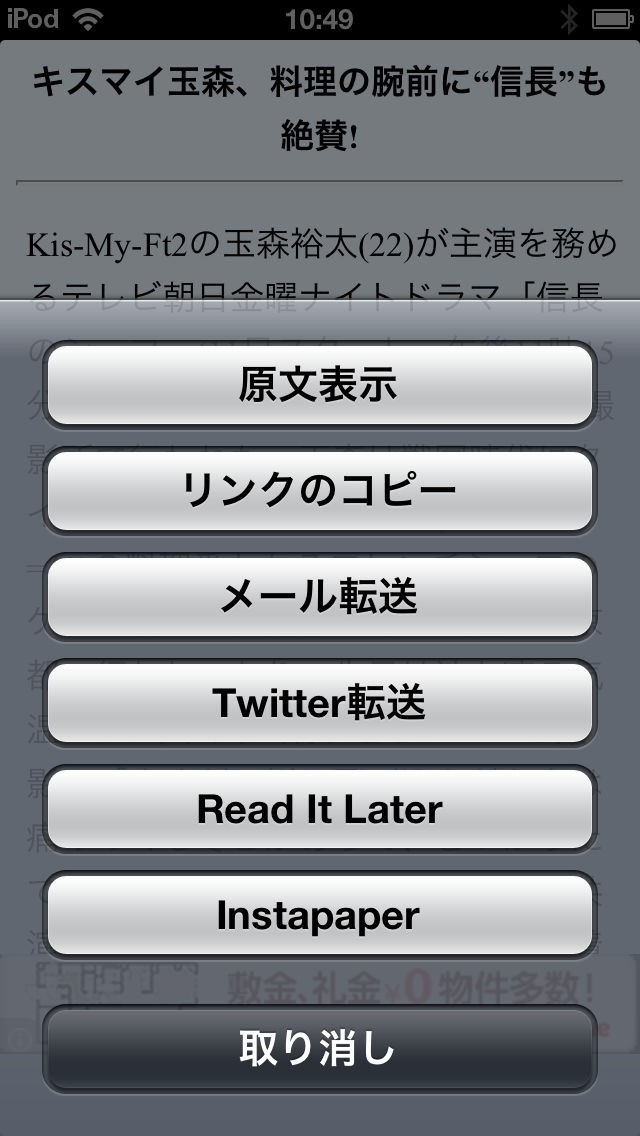Save the article to Read It Later

click(320, 809)
